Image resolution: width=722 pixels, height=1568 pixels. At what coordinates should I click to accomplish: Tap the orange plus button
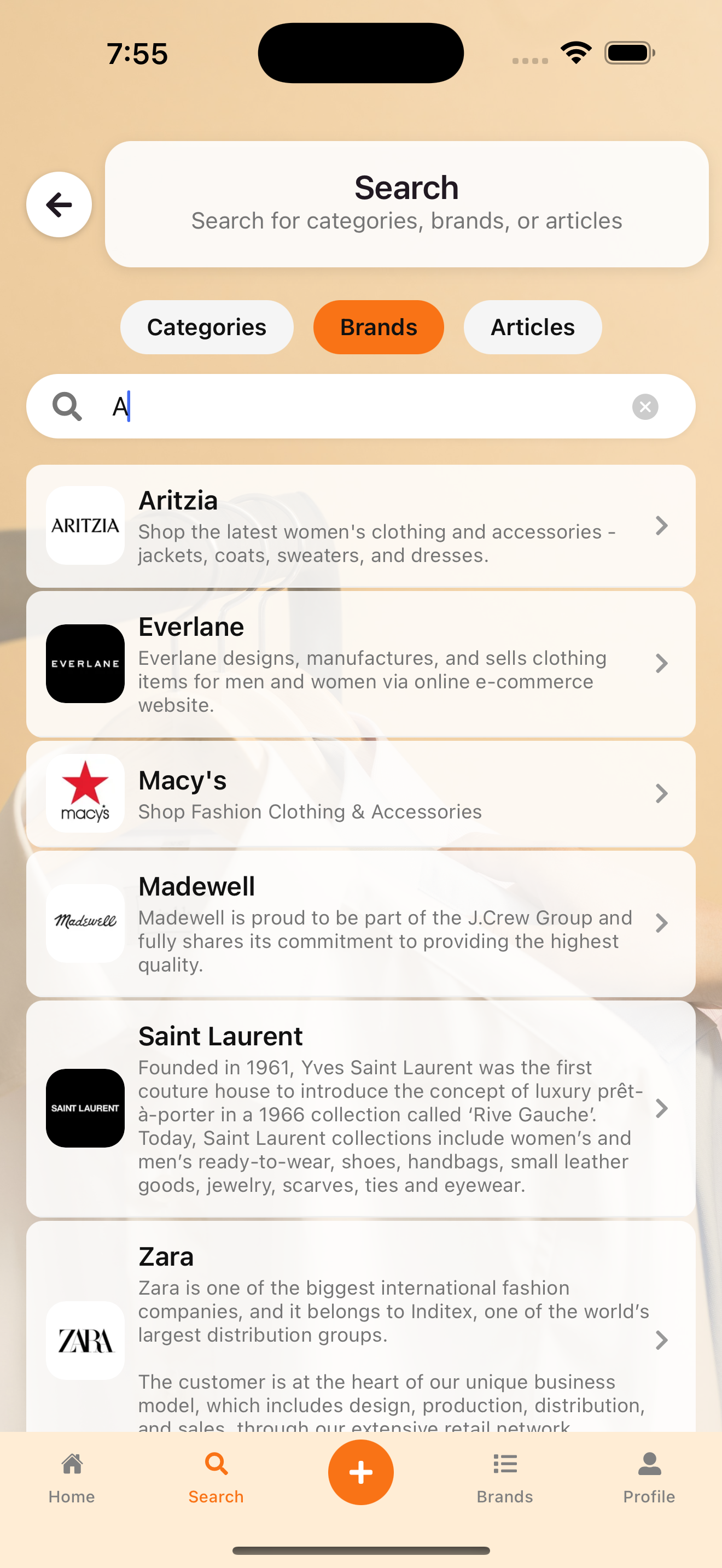tap(361, 1472)
